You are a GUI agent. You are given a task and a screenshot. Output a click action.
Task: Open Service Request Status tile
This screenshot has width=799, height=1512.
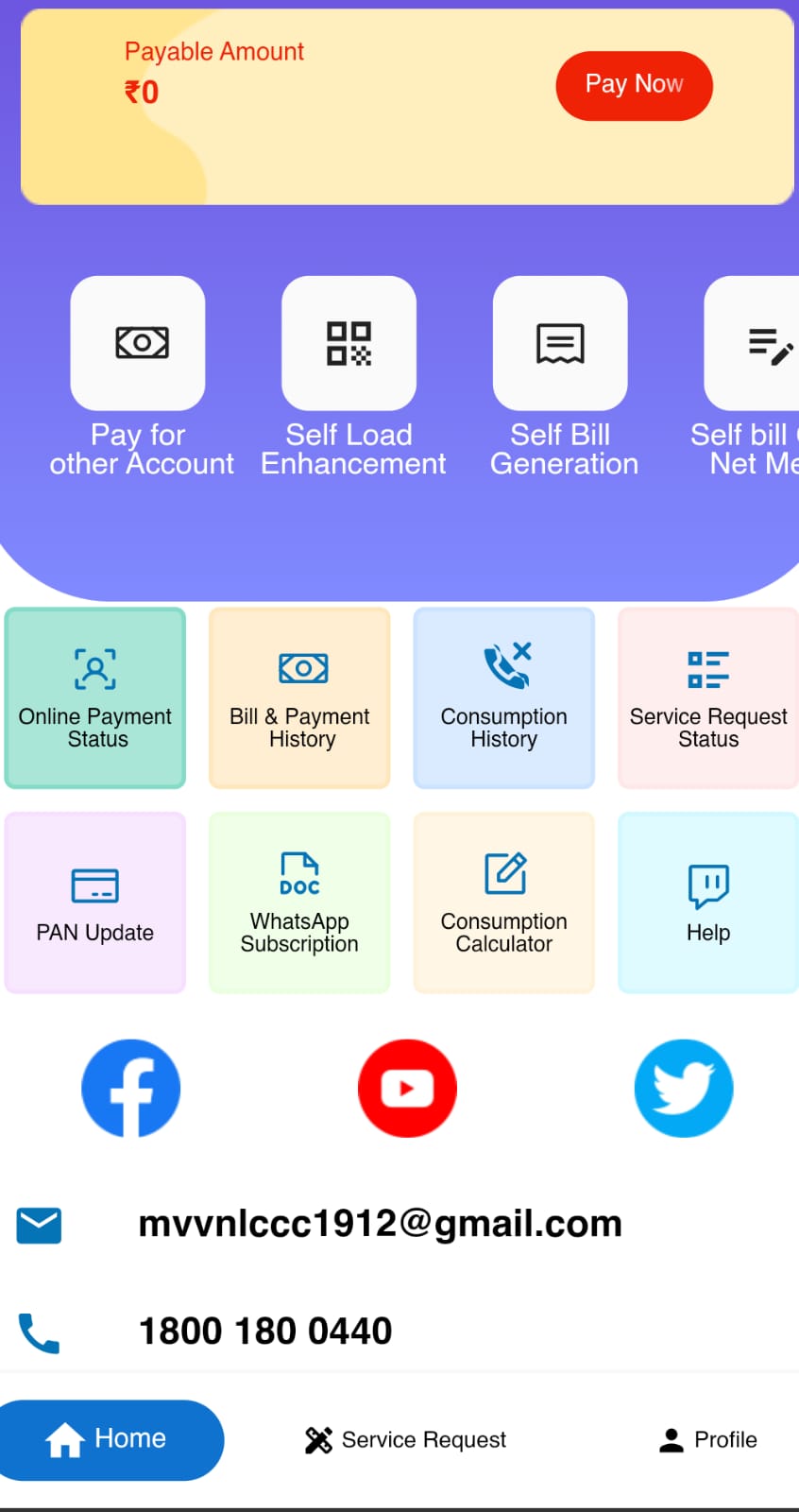708,698
